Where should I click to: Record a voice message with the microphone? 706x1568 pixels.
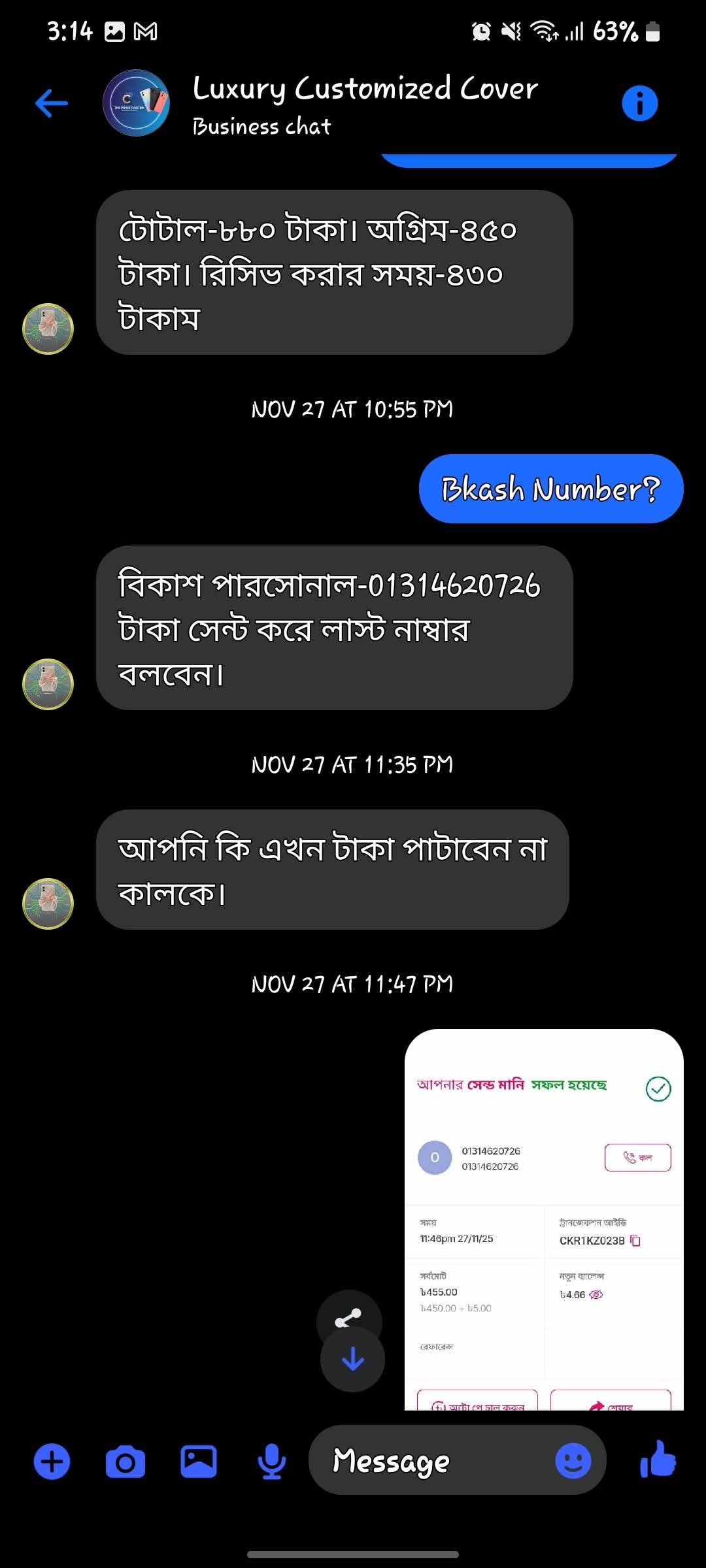pyautogui.click(x=271, y=1462)
